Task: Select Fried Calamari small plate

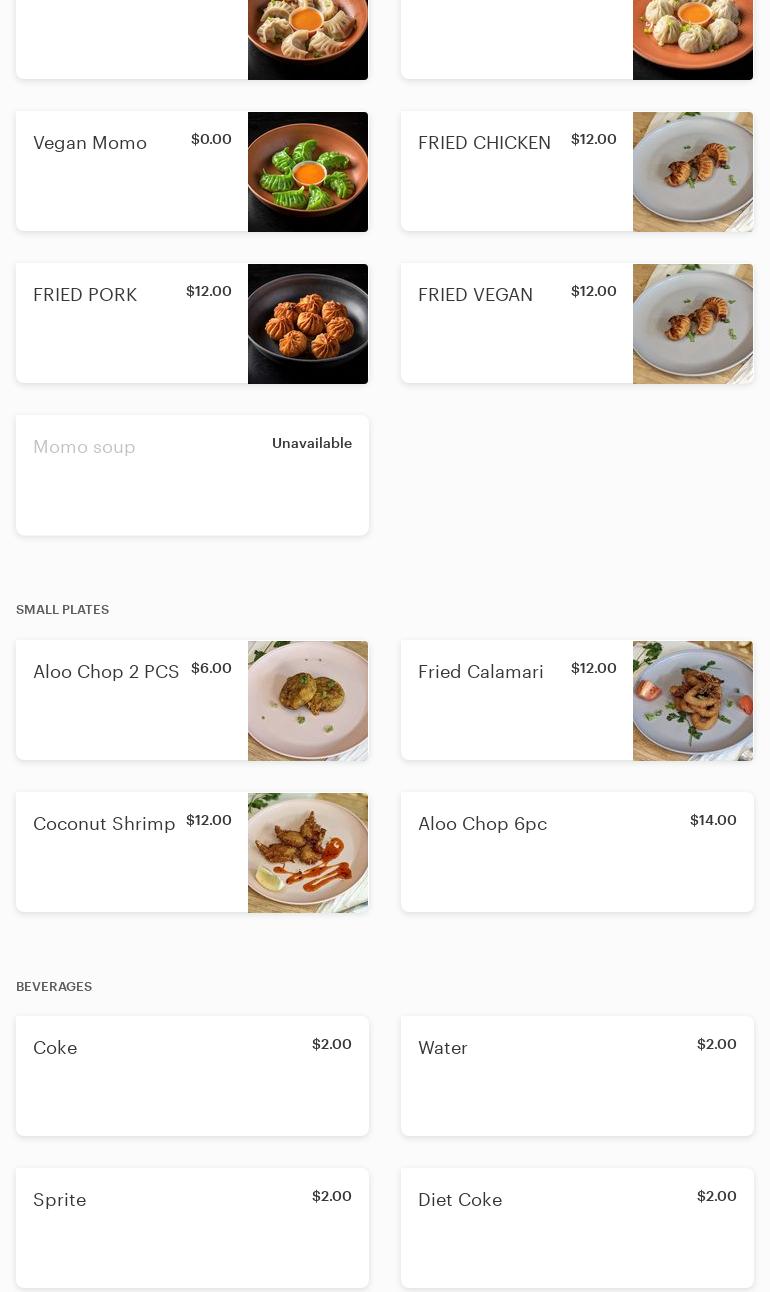Action: point(577,701)
